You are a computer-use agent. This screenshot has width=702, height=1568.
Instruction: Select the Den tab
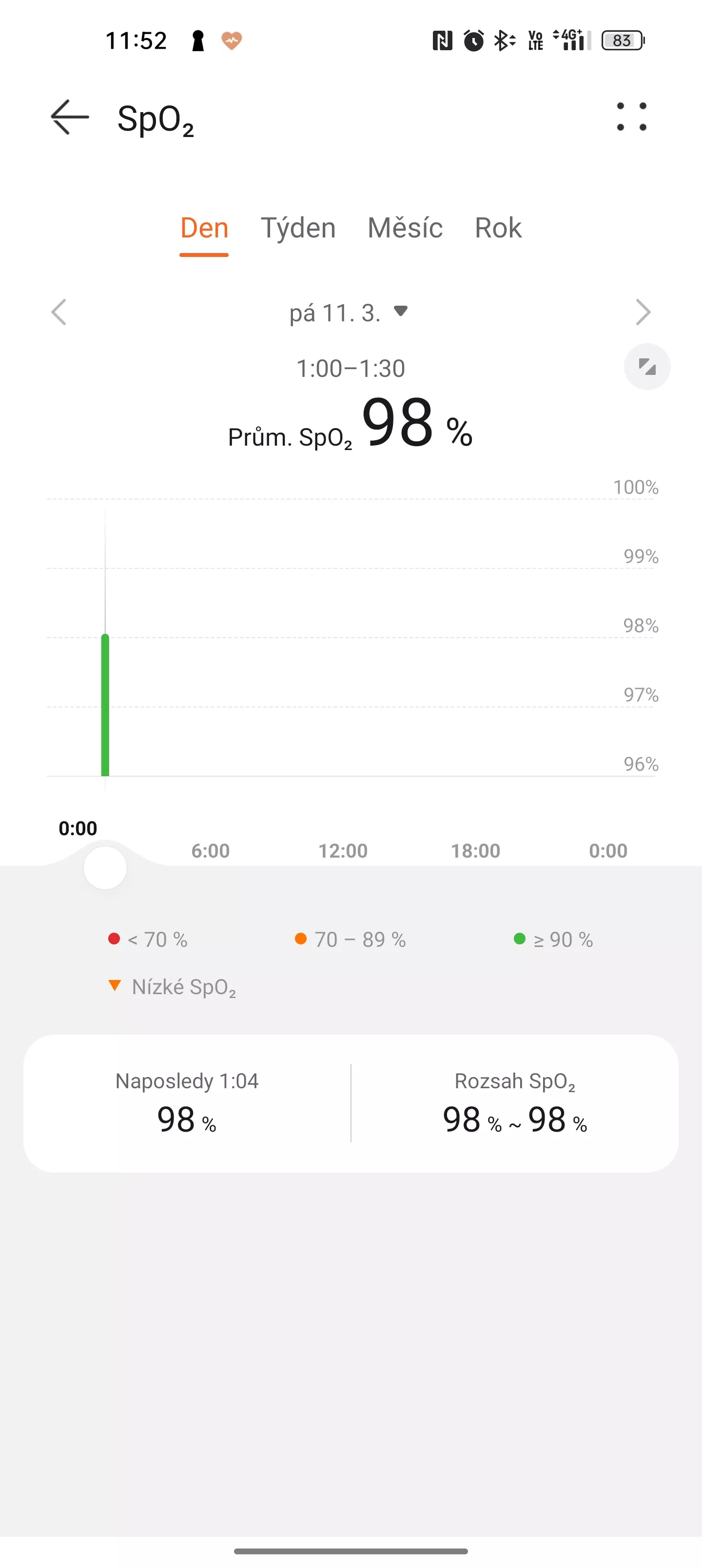click(x=204, y=228)
